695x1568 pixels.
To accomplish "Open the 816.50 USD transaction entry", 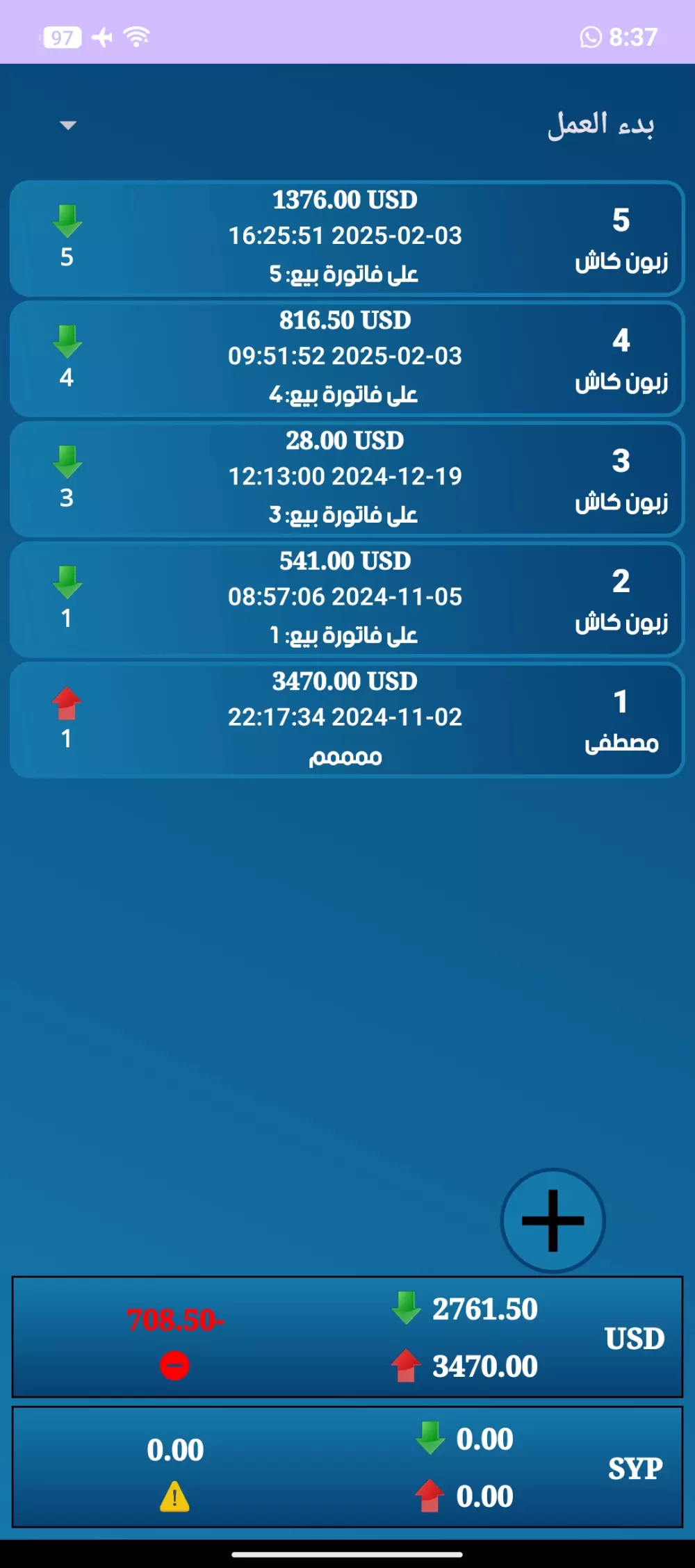I will click(346, 358).
